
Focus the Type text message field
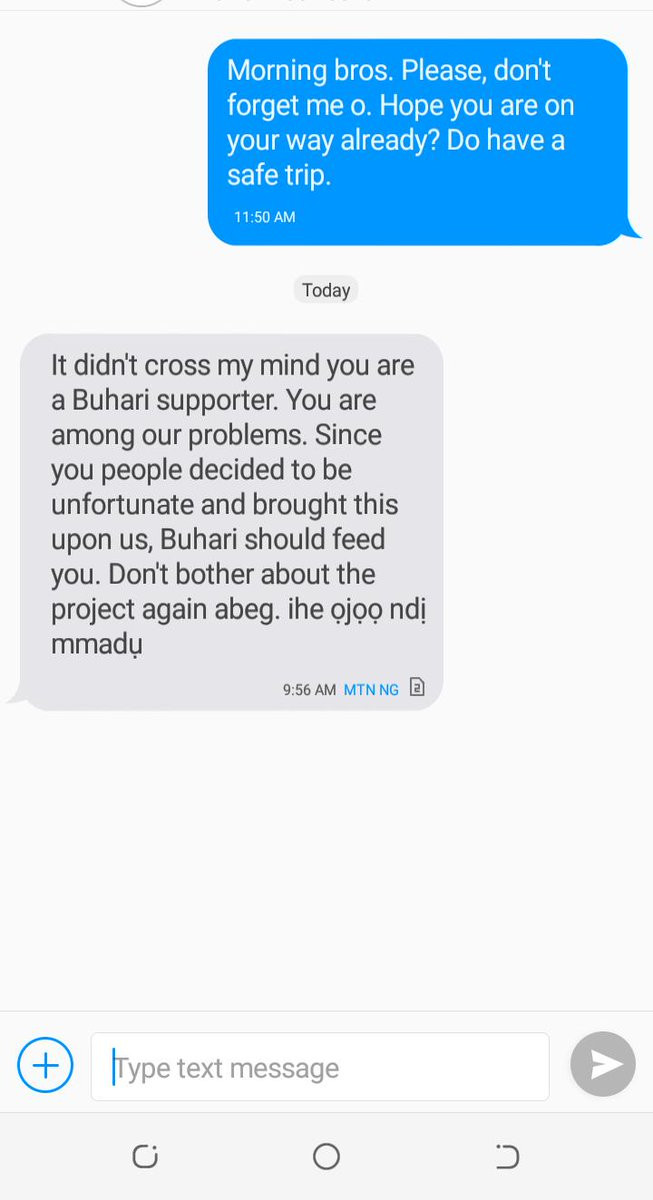[320, 1067]
